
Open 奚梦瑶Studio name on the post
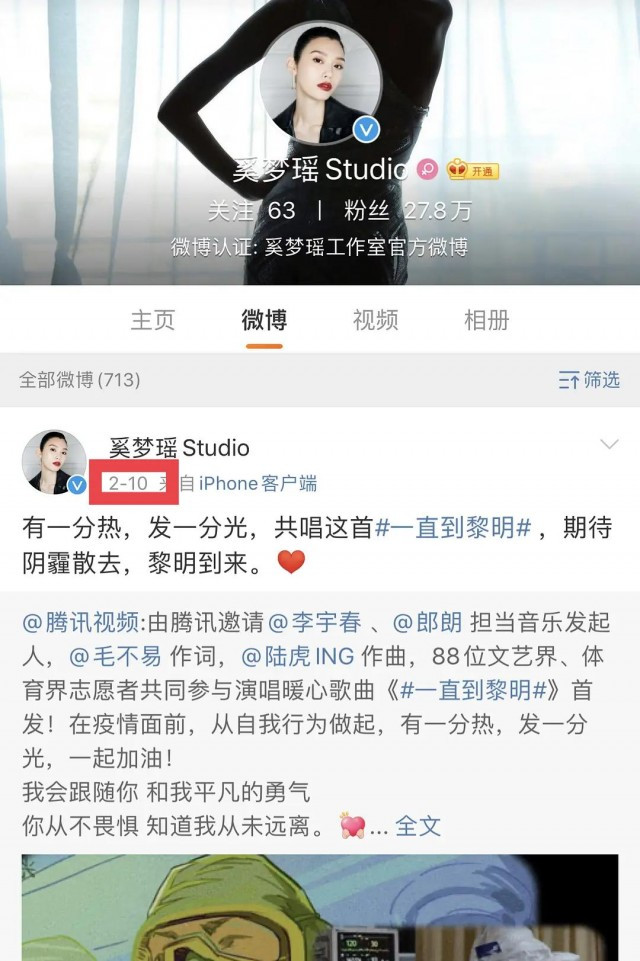tap(179, 448)
